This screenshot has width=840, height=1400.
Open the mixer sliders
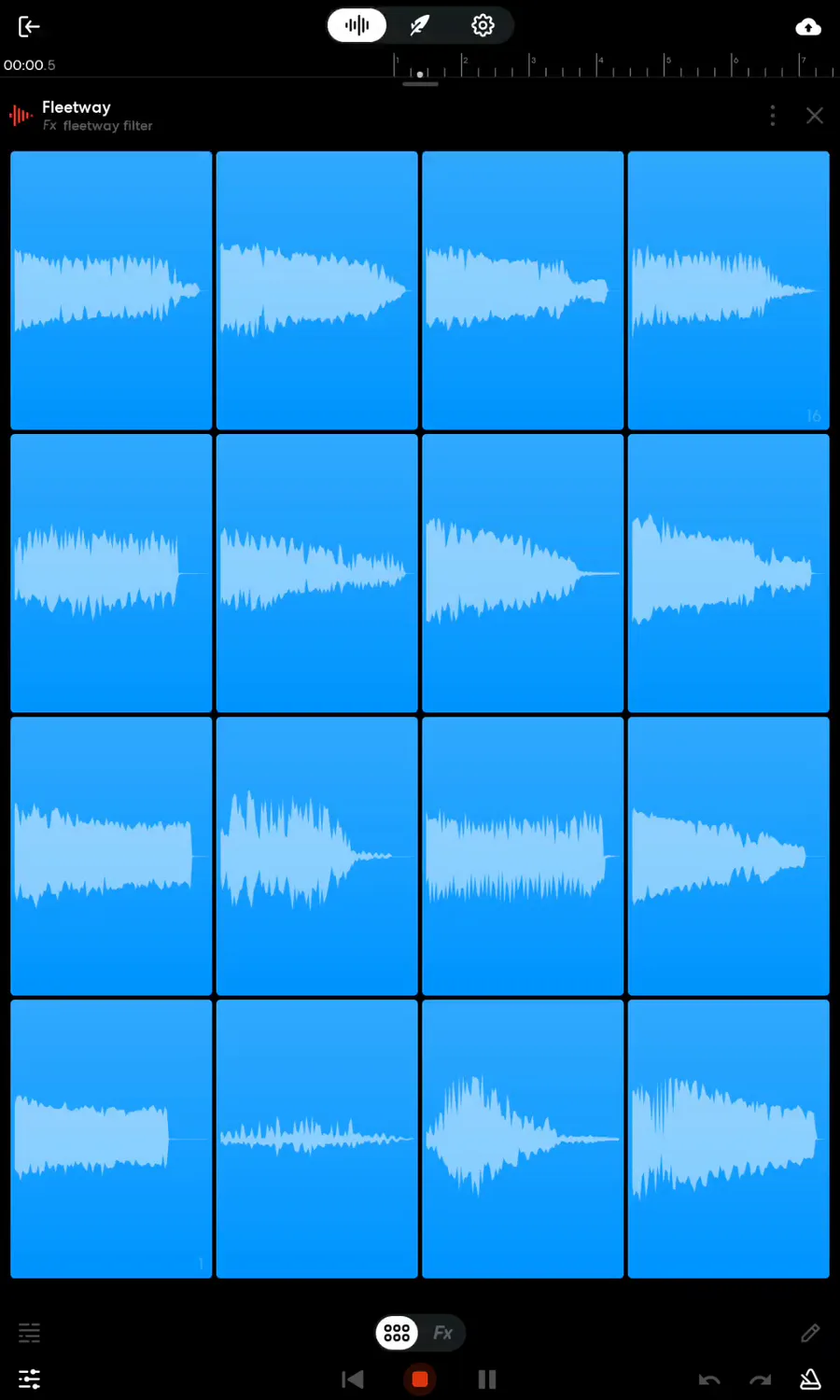pos(30,1379)
